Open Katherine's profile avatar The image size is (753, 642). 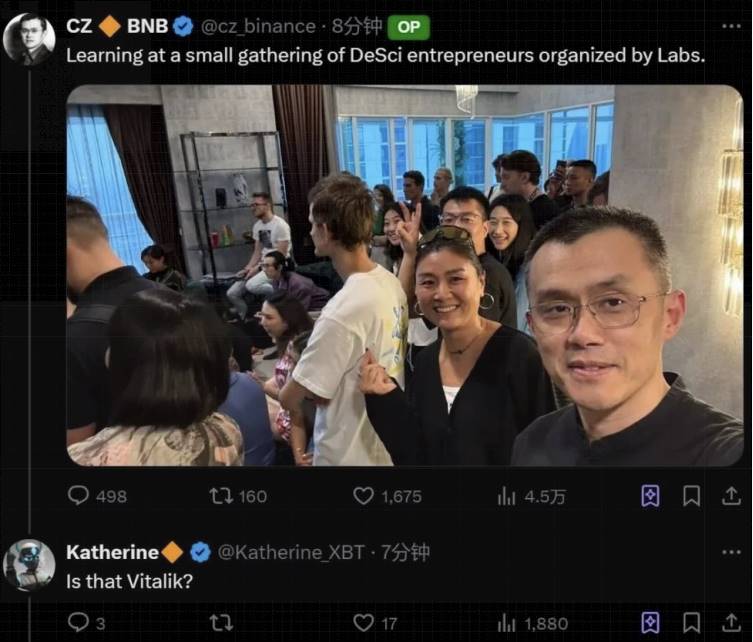click(x=29, y=565)
